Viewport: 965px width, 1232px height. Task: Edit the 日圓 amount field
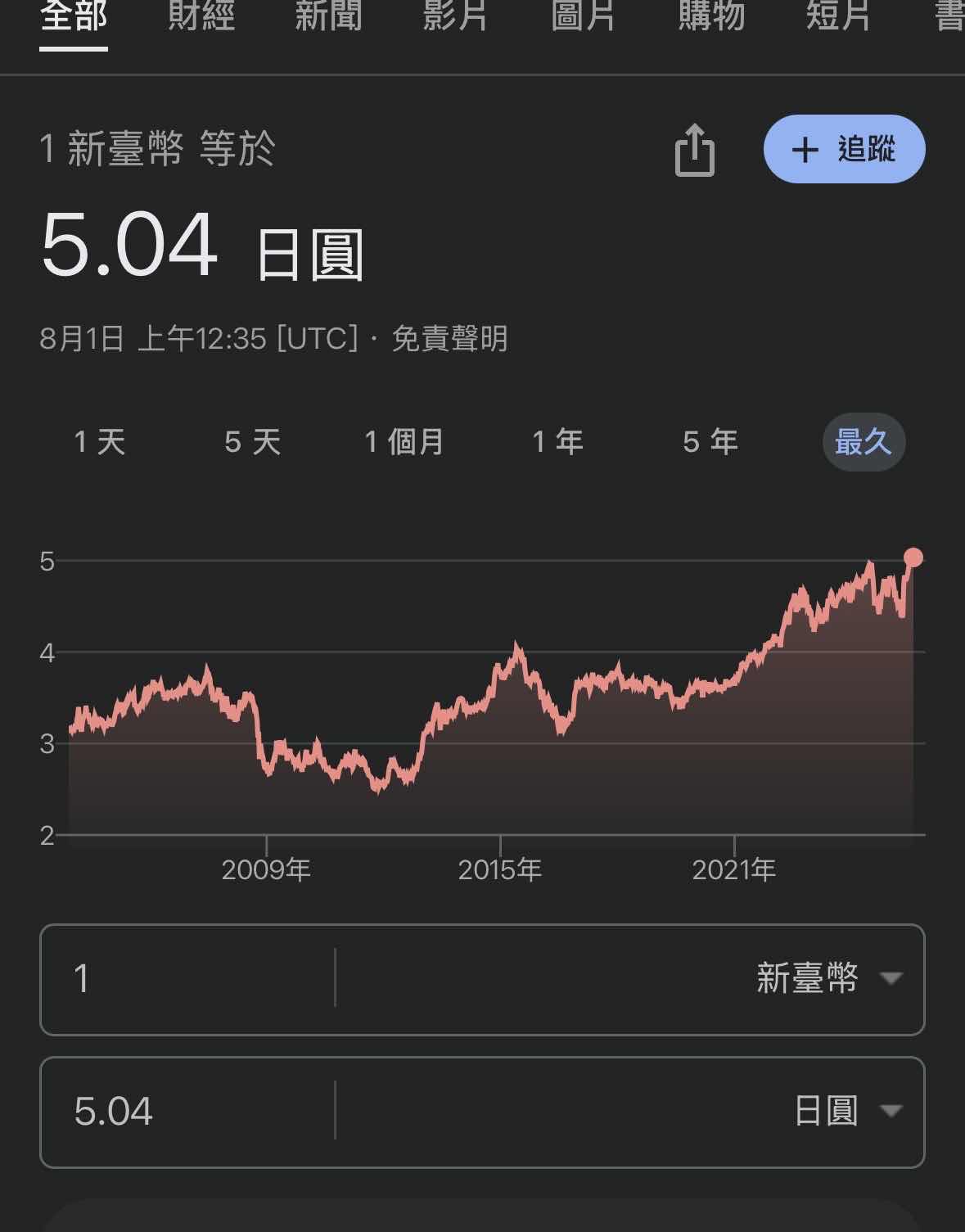[x=188, y=1112]
